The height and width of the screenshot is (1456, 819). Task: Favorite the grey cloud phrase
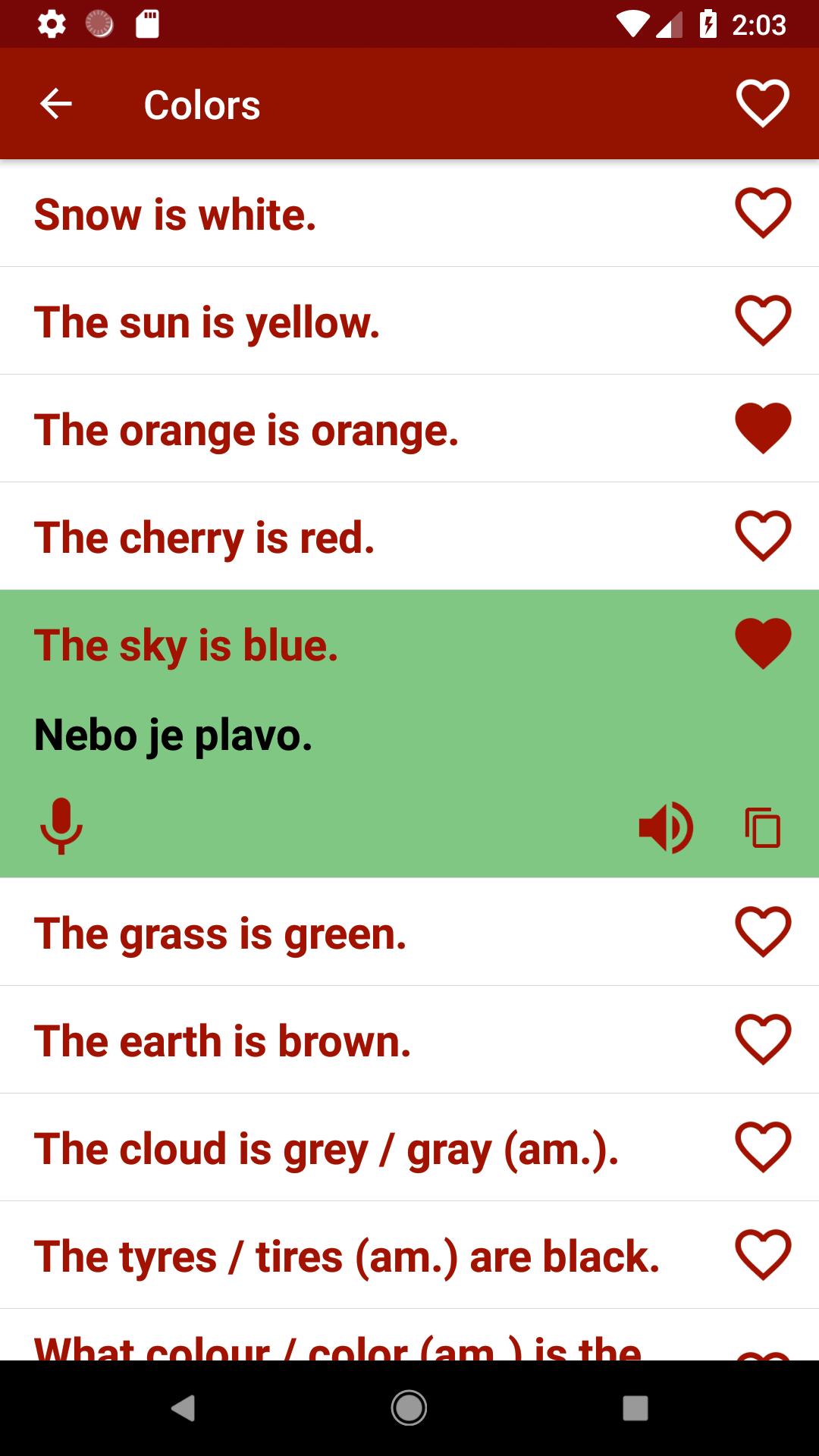[x=762, y=1147]
